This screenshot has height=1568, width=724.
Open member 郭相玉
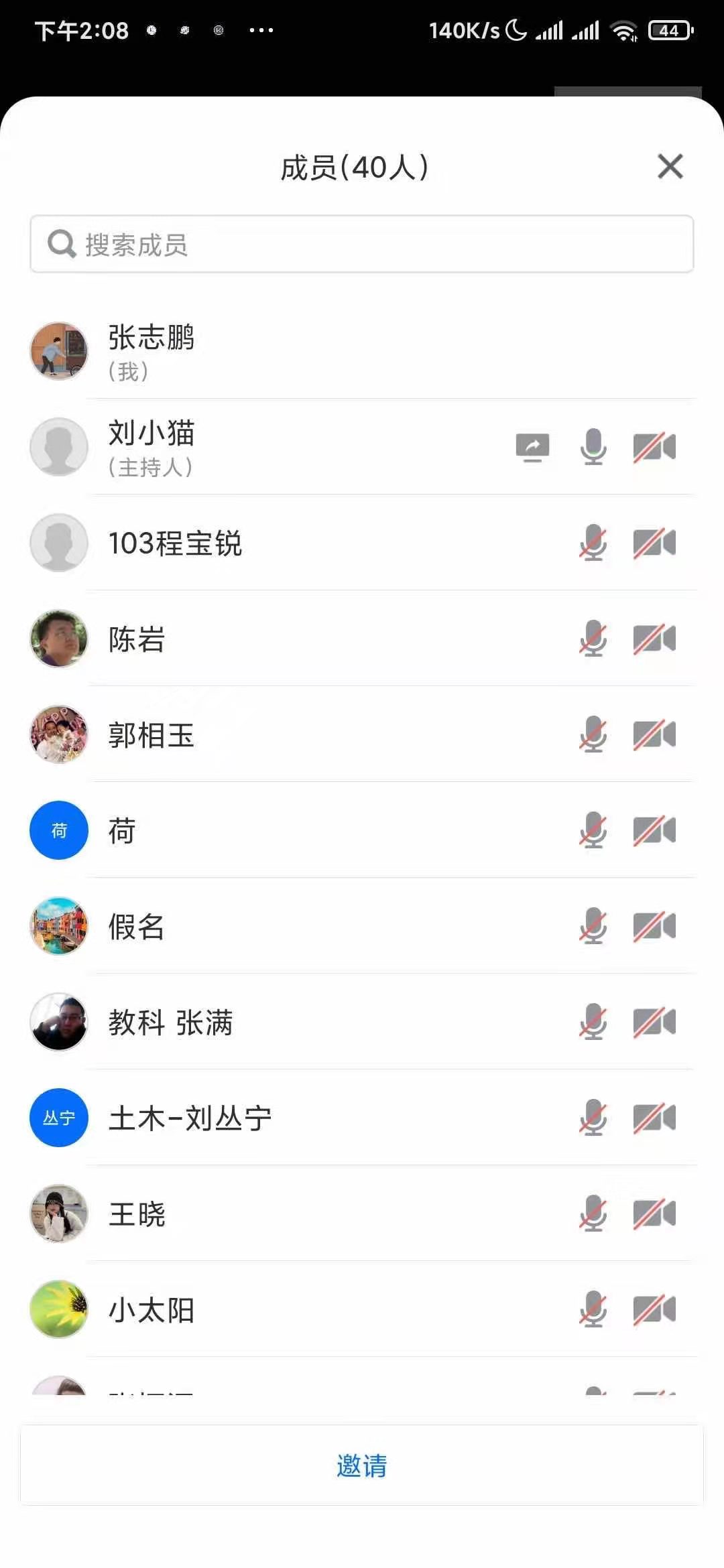(x=152, y=735)
